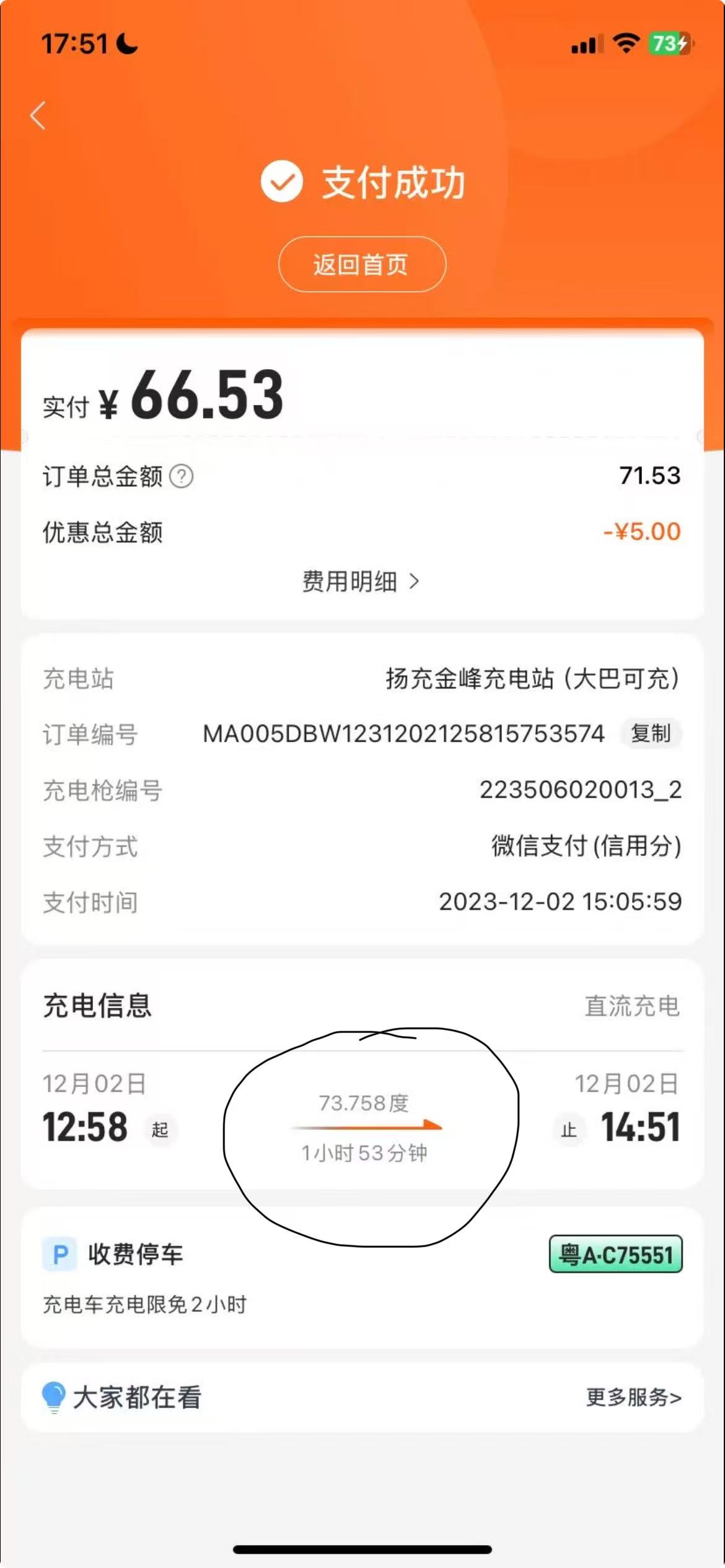This screenshot has height=1568, width=725.
Task: Tap 返回首页 to return home
Action: [362, 264]
